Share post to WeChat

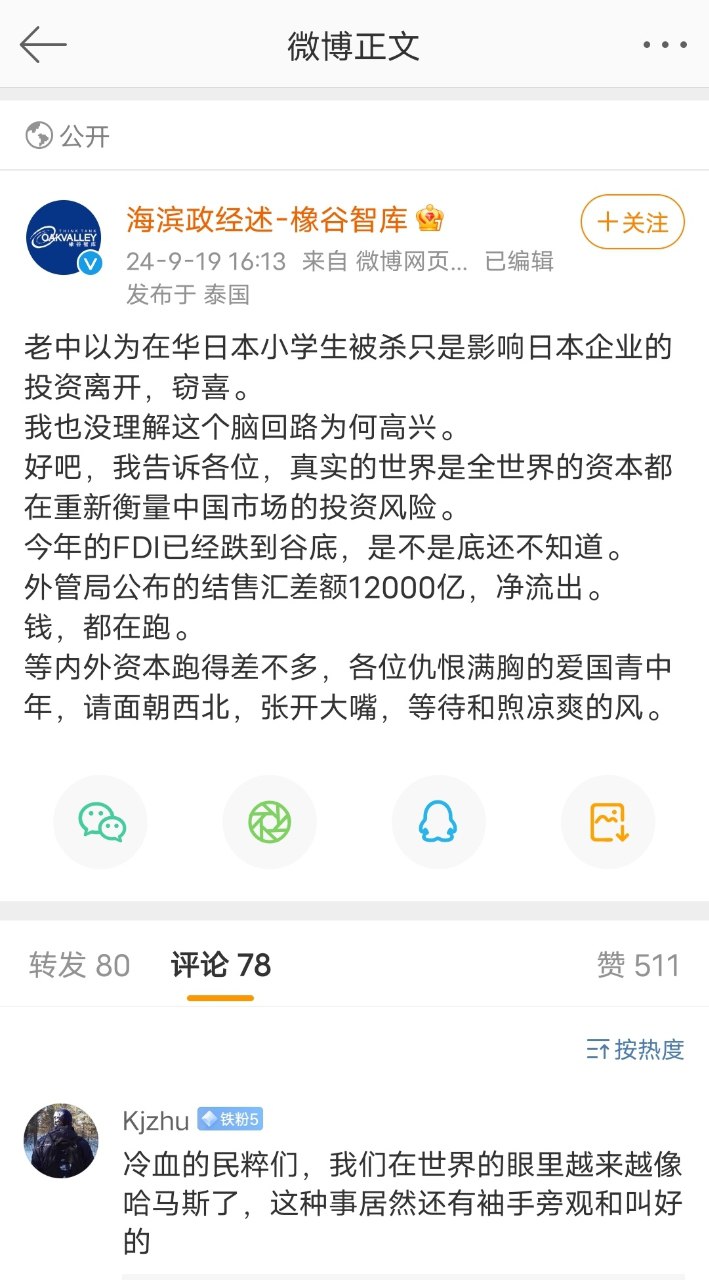click(x=101, y=822)
